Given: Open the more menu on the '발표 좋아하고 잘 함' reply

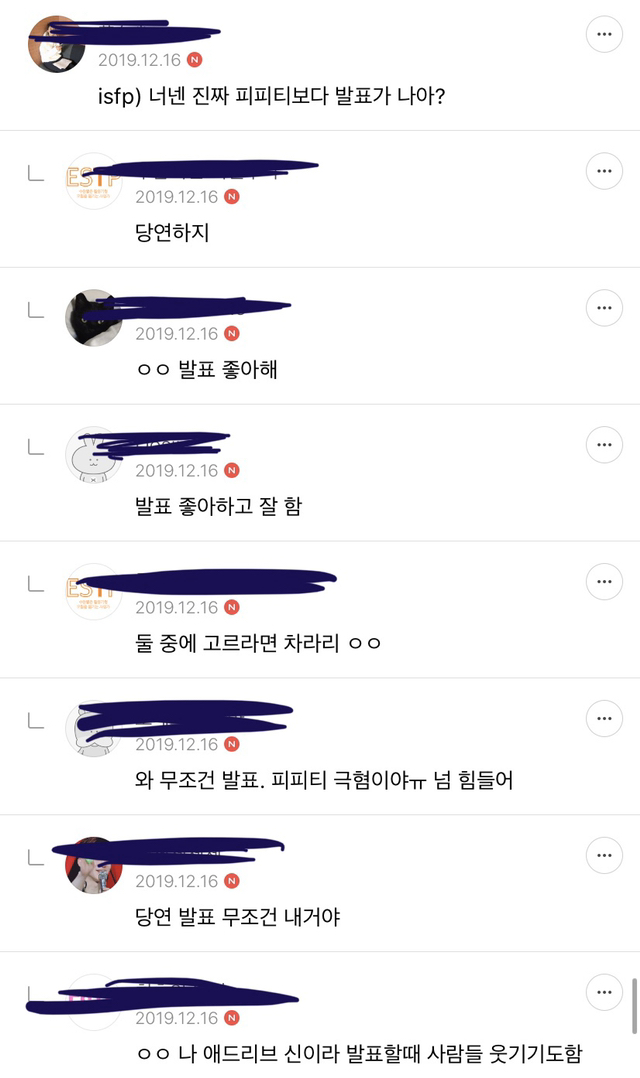Looking at the screenshot, I should coord(604,444).
